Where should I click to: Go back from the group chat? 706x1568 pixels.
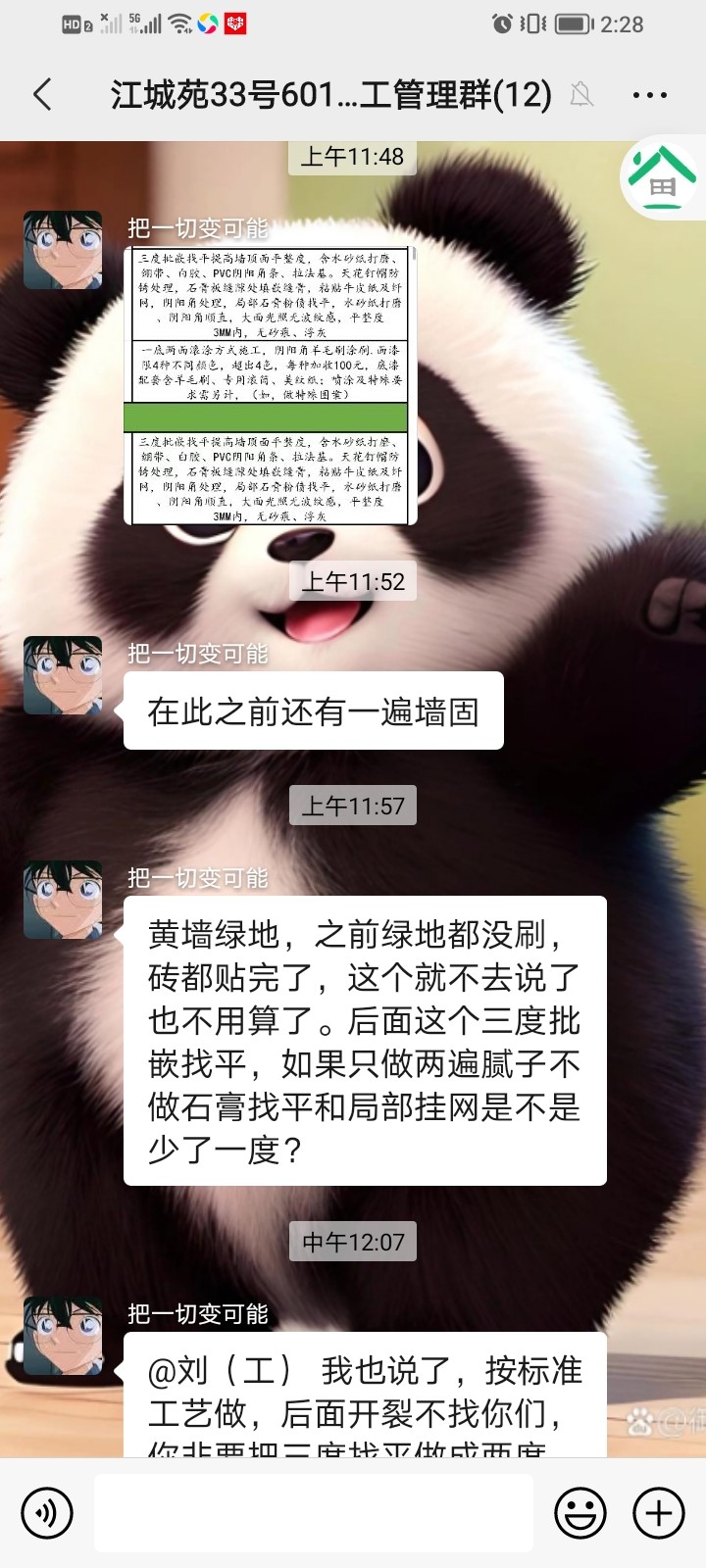coord(42,95)
